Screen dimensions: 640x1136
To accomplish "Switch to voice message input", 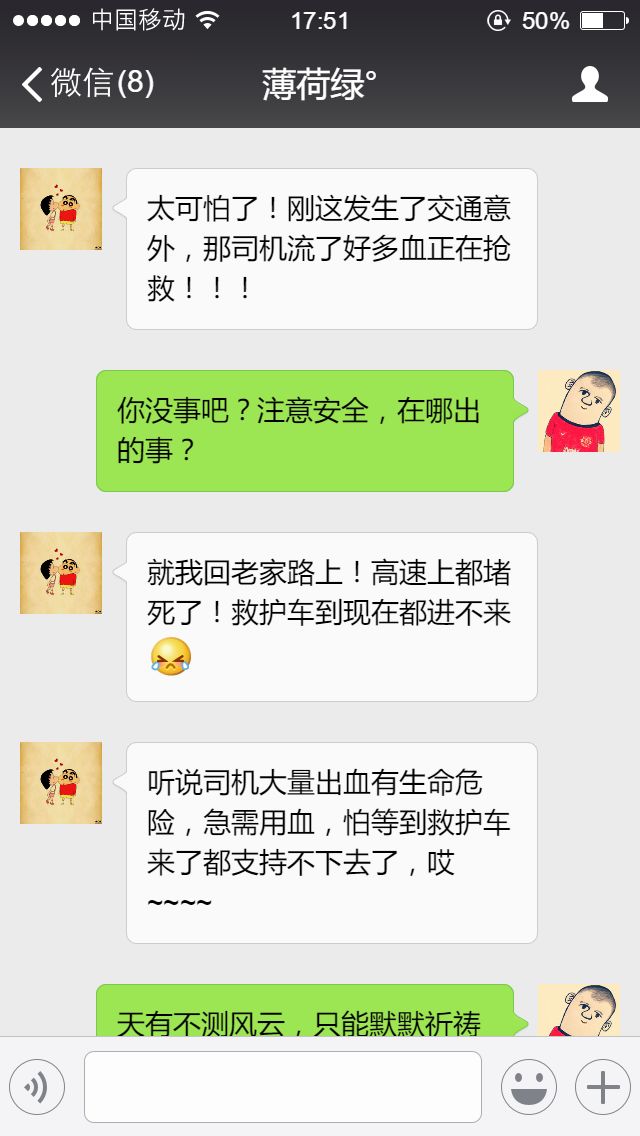I will (37, 1086).
